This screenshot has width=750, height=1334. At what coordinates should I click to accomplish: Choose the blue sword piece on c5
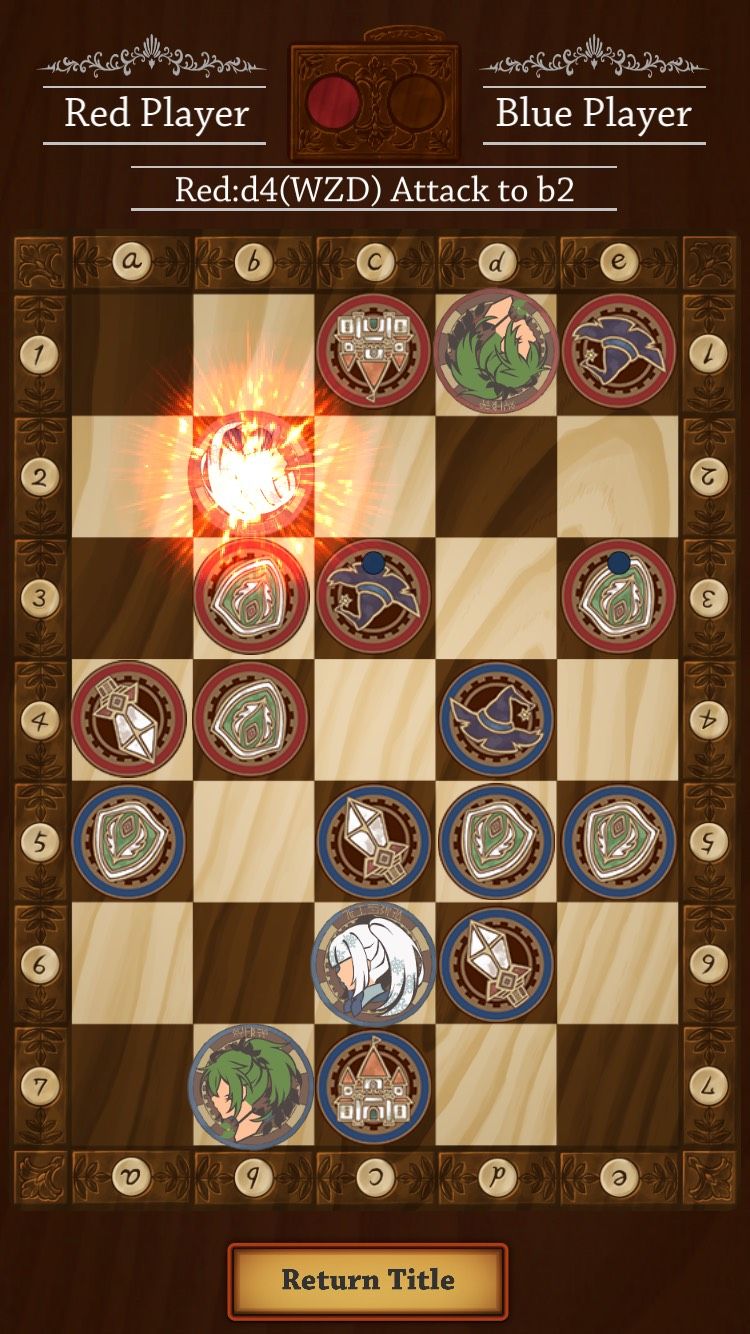point(374,842)
